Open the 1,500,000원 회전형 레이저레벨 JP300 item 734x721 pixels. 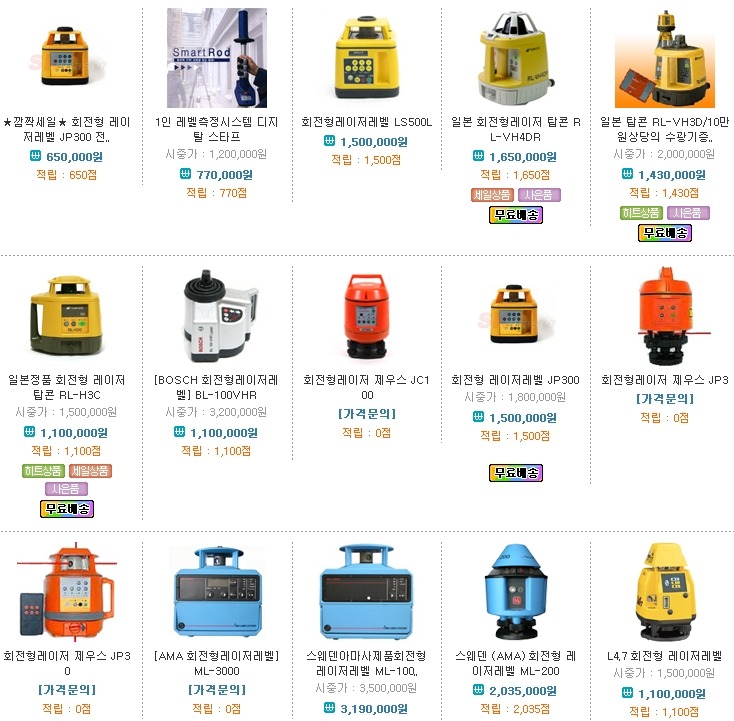[x=516, y=380]
